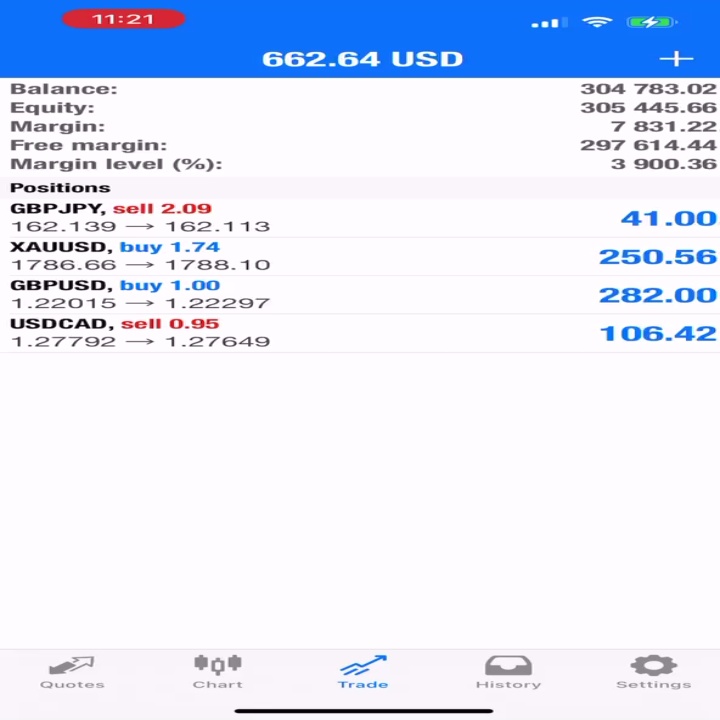Select the GBPUSD buy 1.00 position
The image size is (720, 720).
click(x=360, y=295)
